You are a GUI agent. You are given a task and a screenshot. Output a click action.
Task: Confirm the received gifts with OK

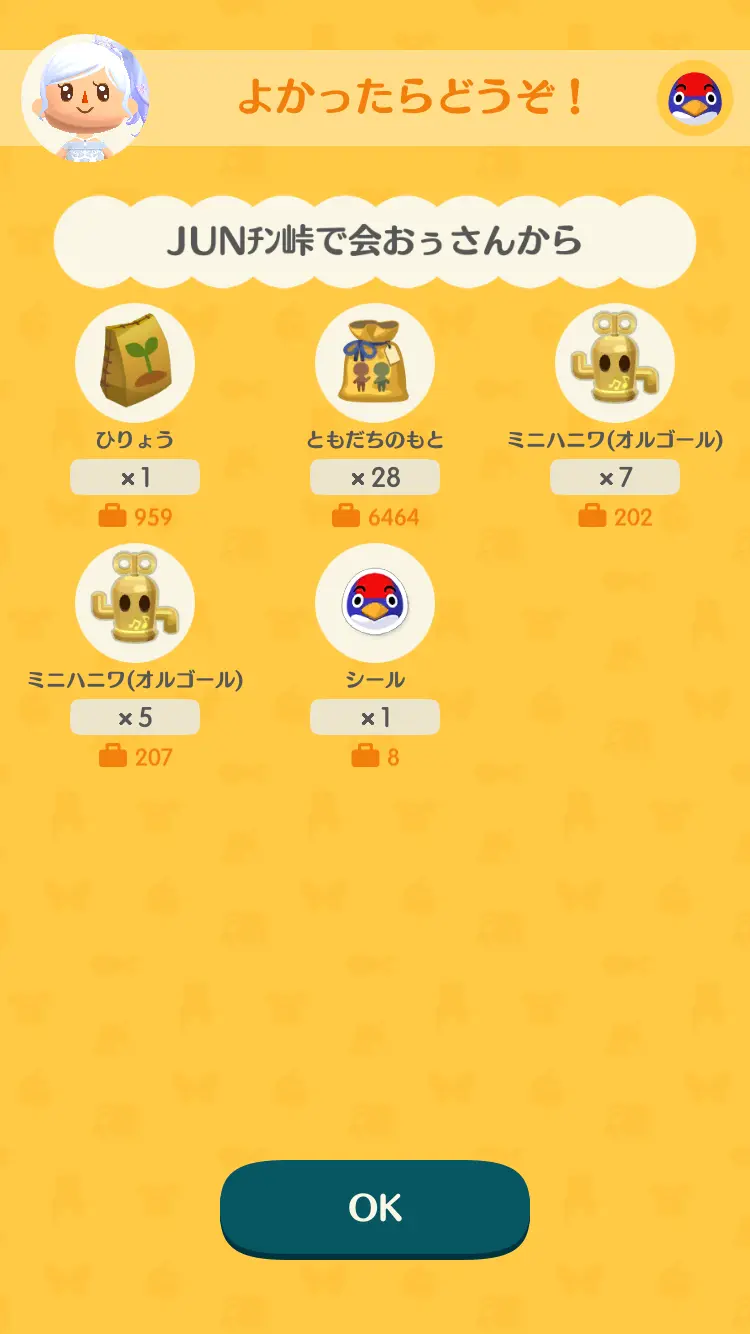click(375, 1208)
